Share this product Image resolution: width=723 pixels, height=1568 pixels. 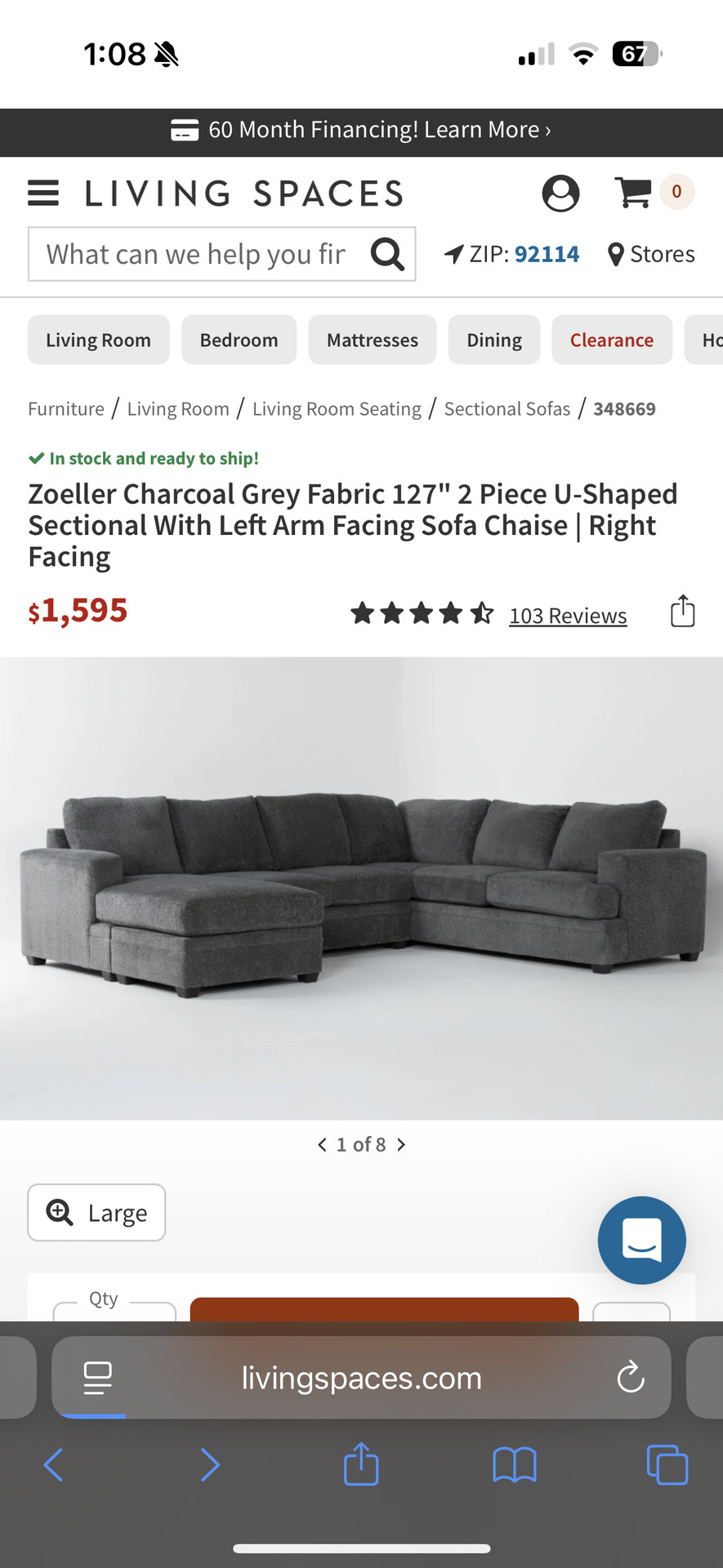682,611
